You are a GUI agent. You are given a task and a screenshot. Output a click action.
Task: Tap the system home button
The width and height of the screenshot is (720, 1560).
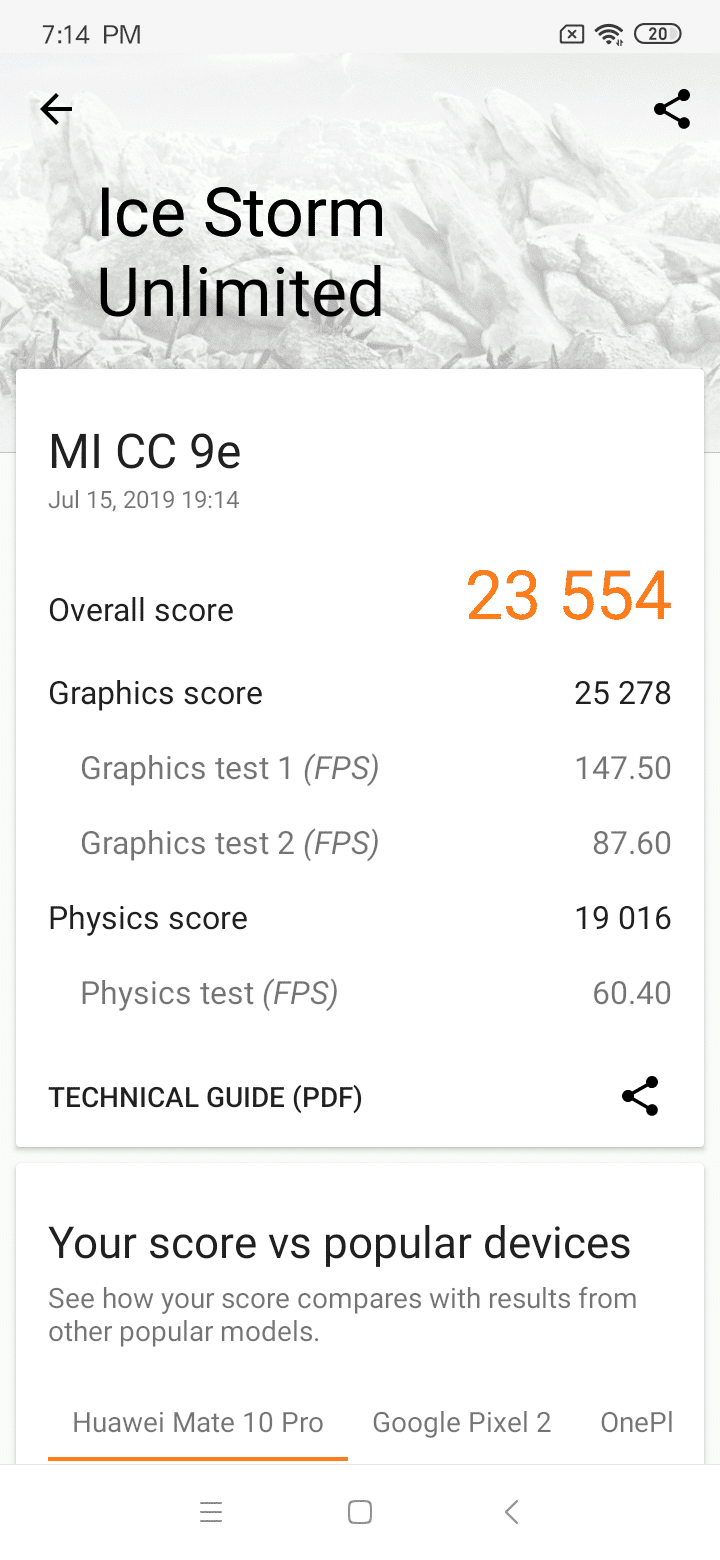pos(360,1512)
